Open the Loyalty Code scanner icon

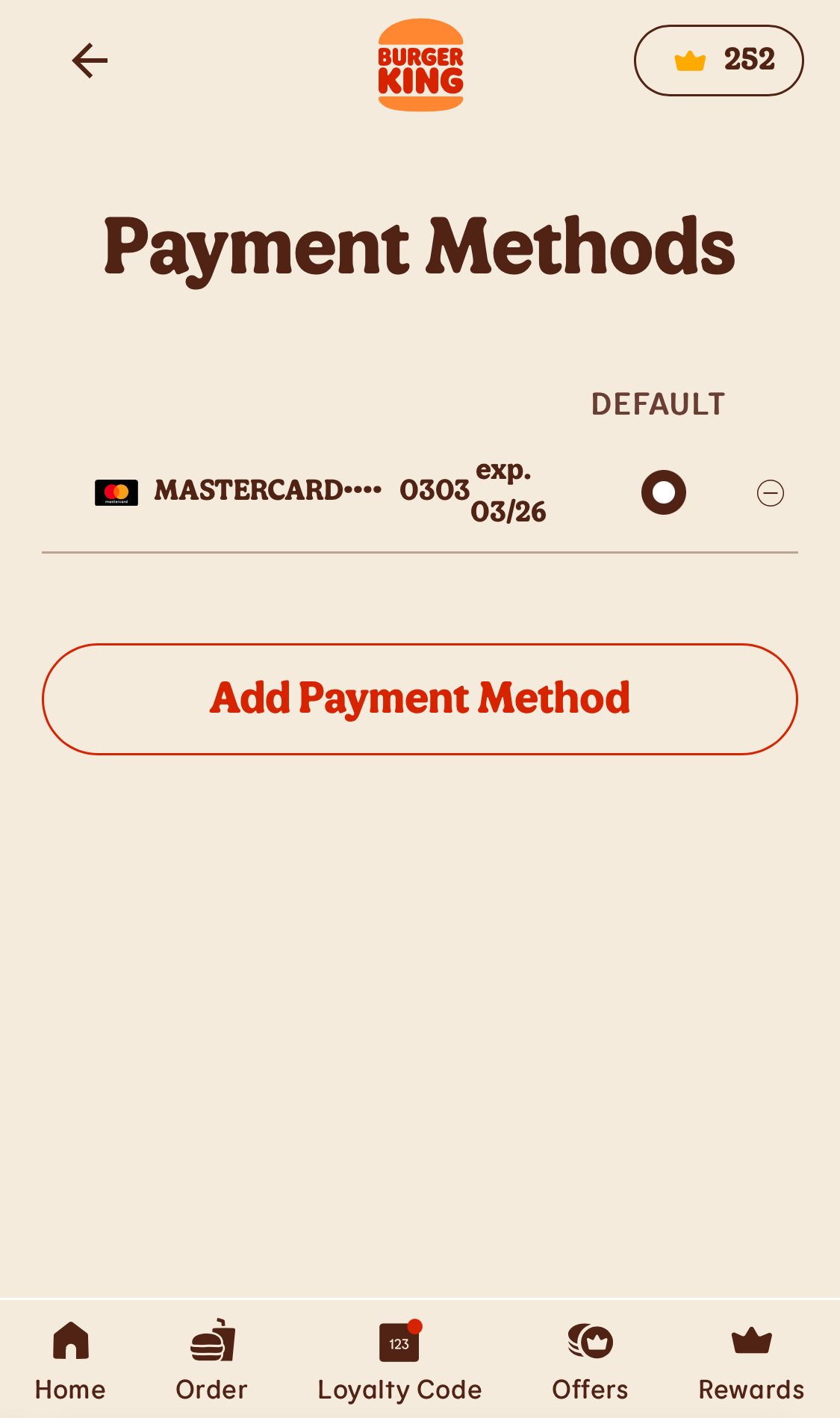[x=398, y=1341]
